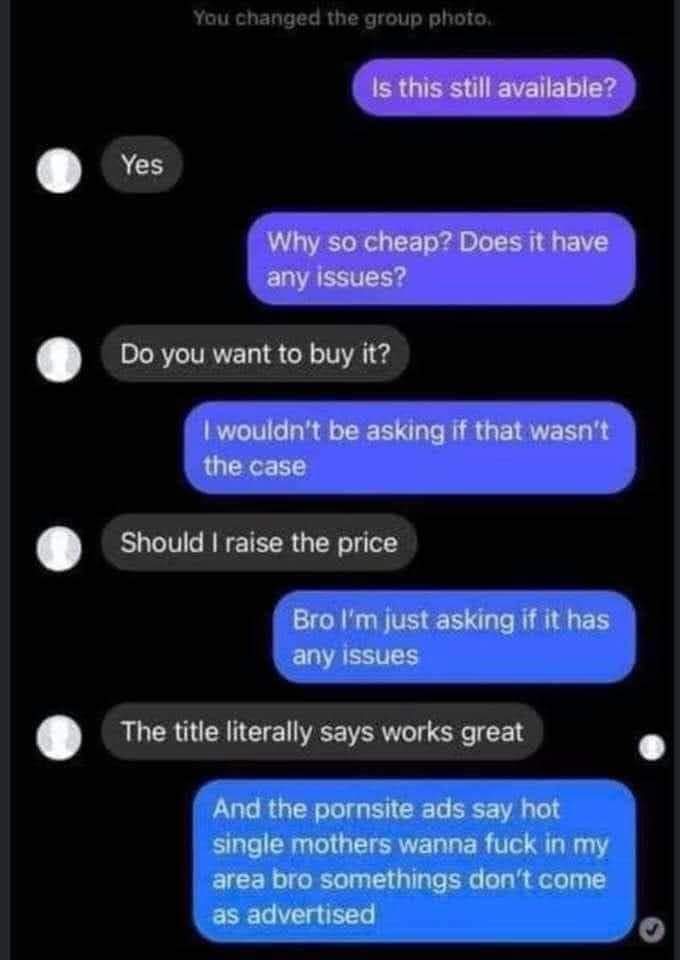This screenshot has width=680, height=960.
Task: Tap the avatar next to "Do you want to buy it?"
Action: [58, 358]
